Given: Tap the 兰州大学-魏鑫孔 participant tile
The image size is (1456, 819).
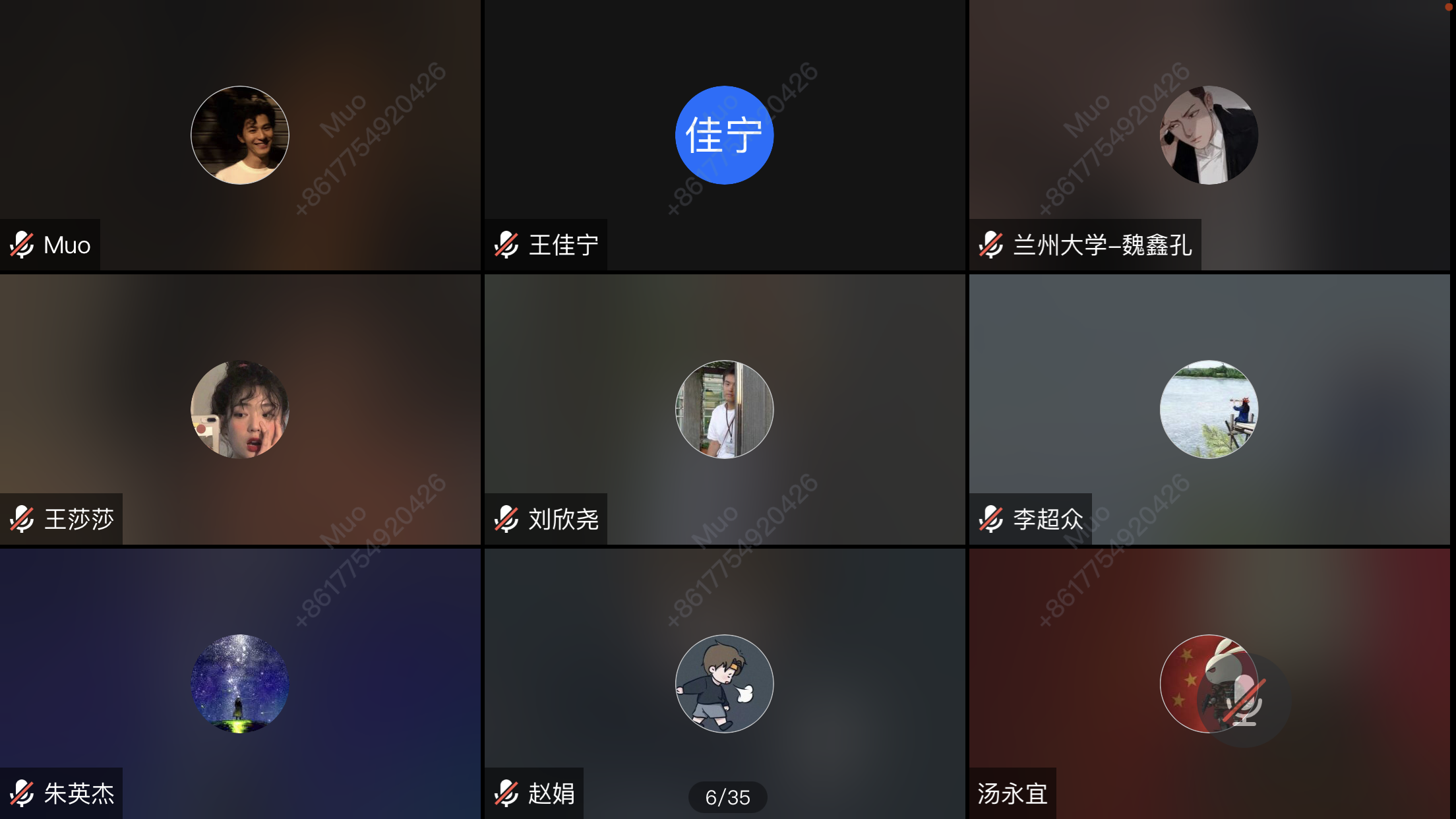Looking at the screenshot, I should (1209, 135).
